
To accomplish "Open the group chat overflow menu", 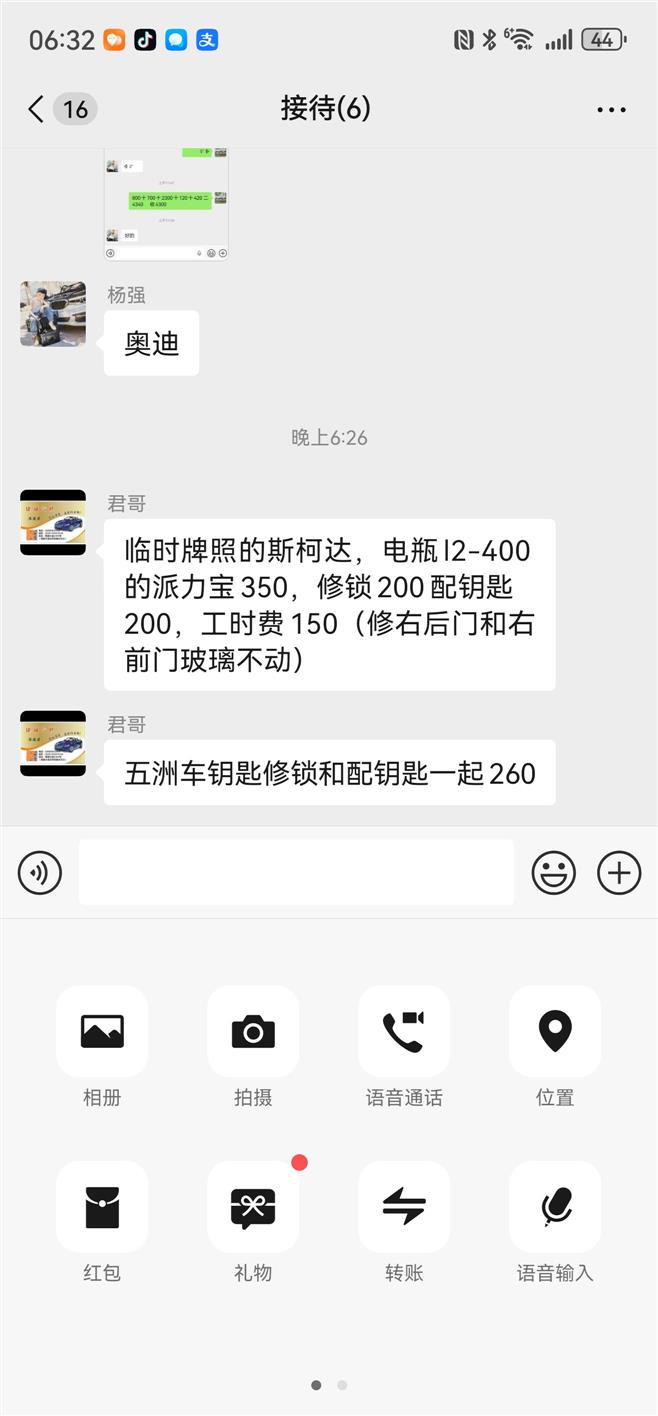I will pyautogui.click(x=611, y=109).
